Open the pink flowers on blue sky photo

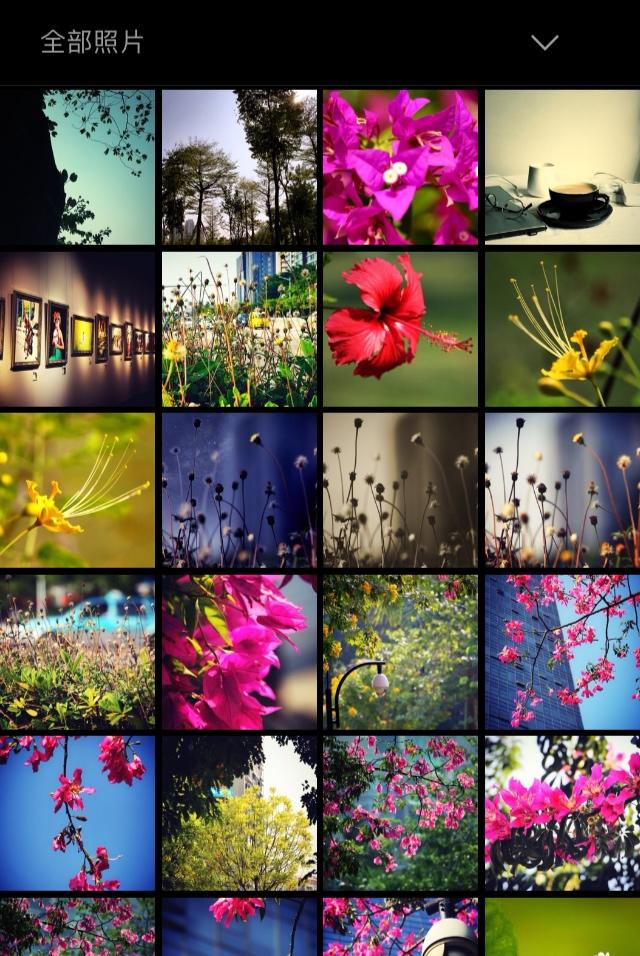point(77,813)
